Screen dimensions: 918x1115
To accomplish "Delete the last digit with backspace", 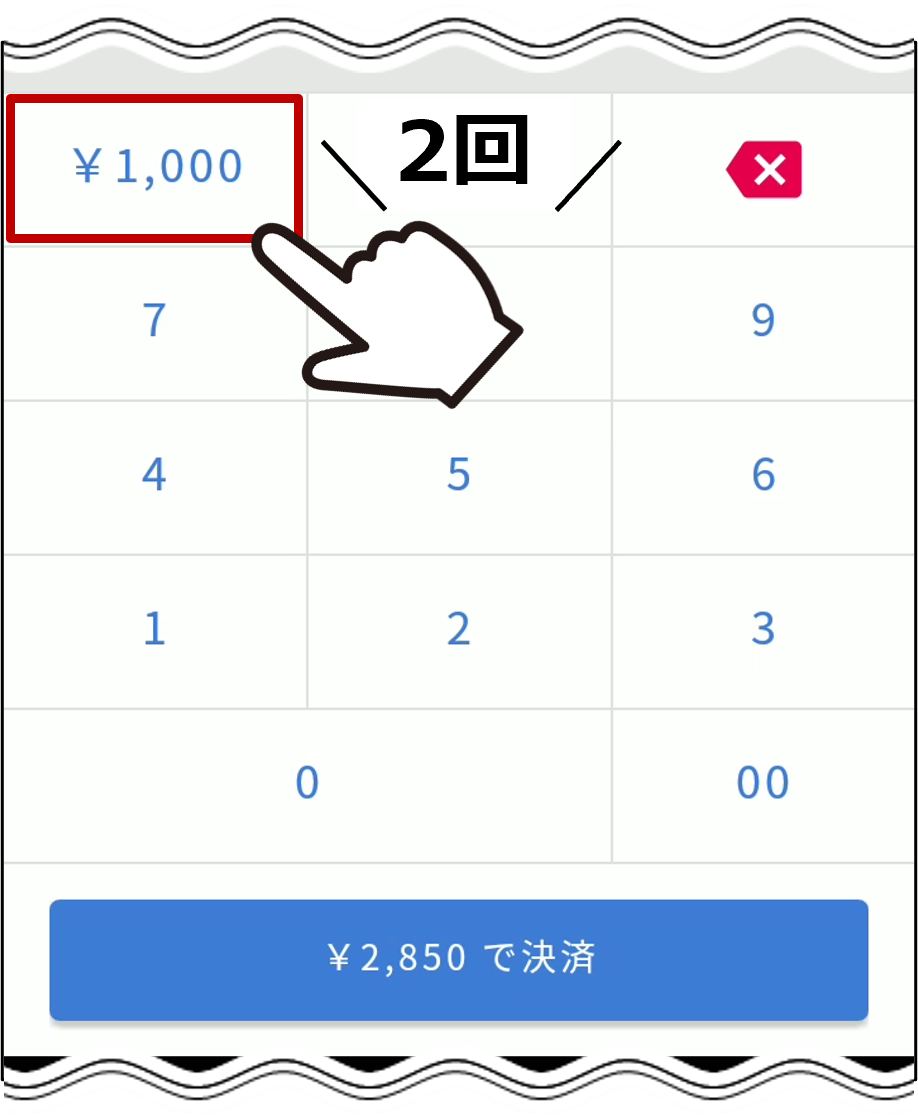I will click(764, 170).
